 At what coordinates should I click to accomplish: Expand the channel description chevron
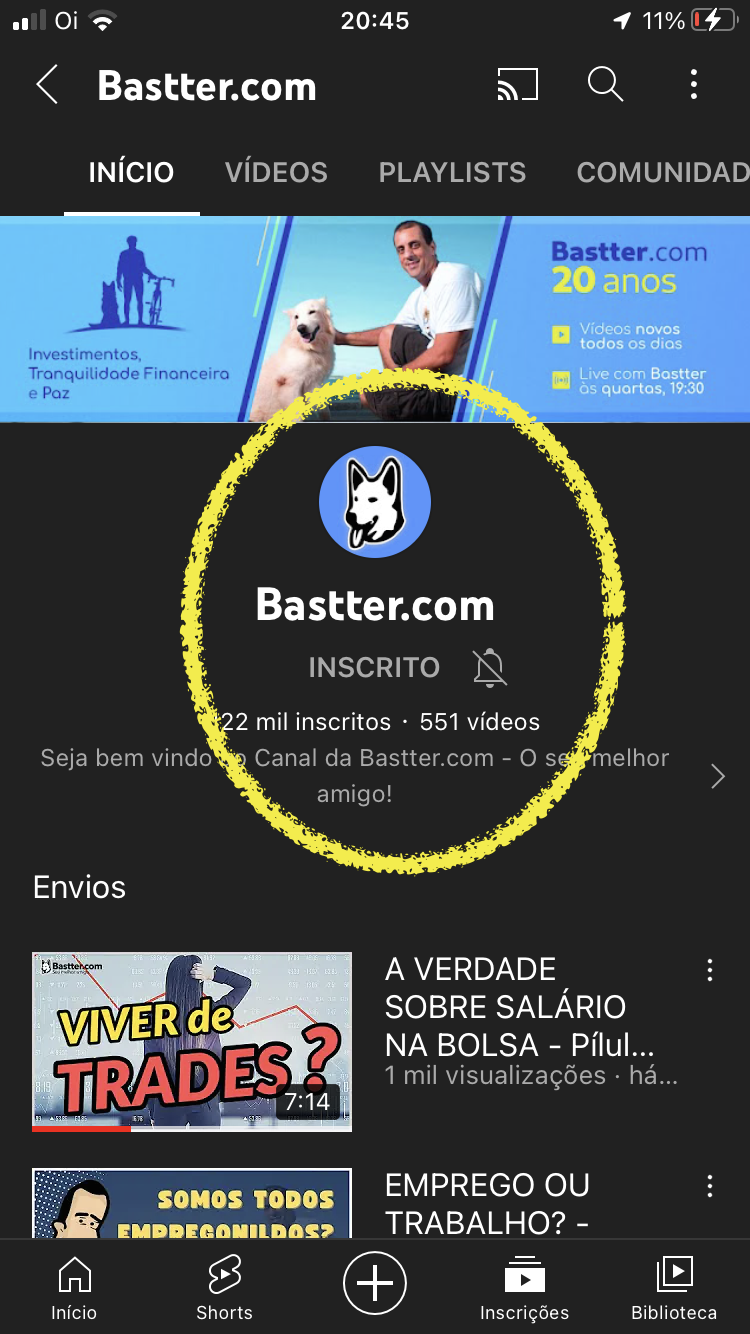717,776
